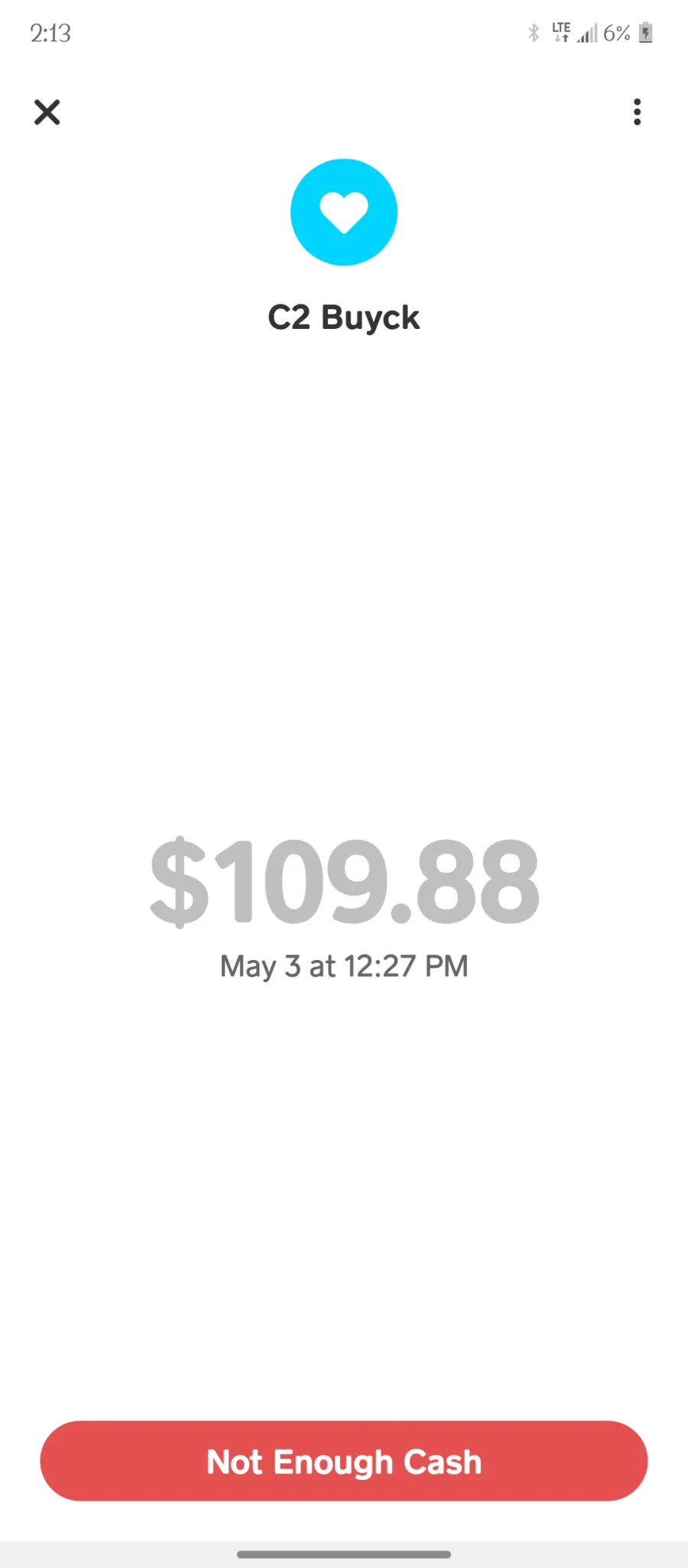Open the three-dot overflow menu
The image size is (688, 1568).
(x=637, y=112)
